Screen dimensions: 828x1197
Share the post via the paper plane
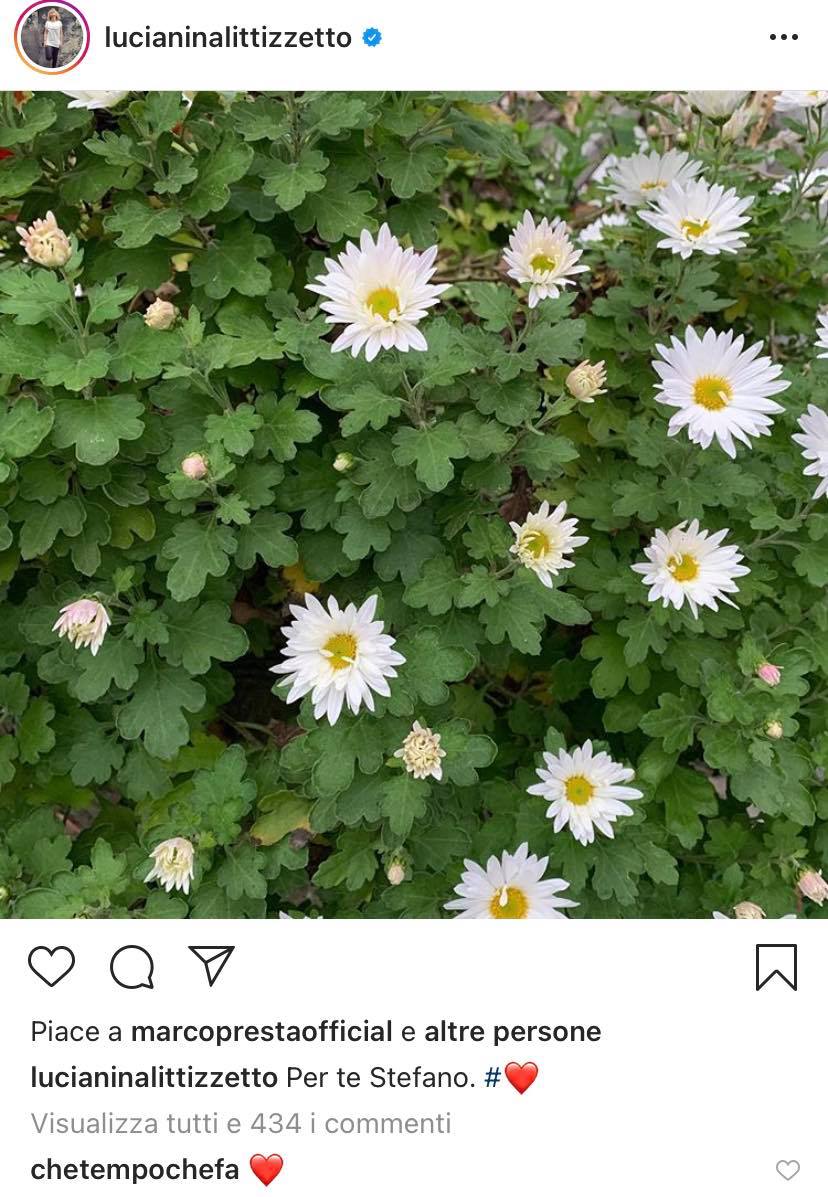click(x=211, y=965)
